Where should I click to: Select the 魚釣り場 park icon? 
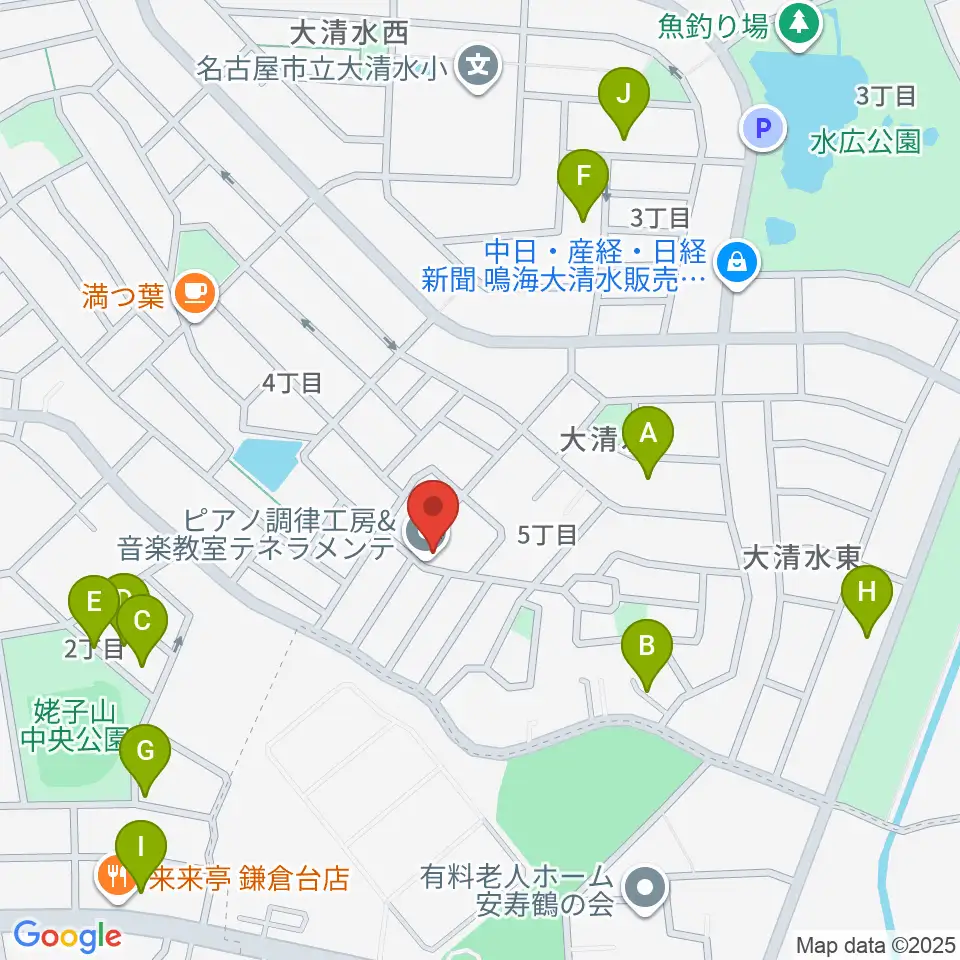coord(798,26)
